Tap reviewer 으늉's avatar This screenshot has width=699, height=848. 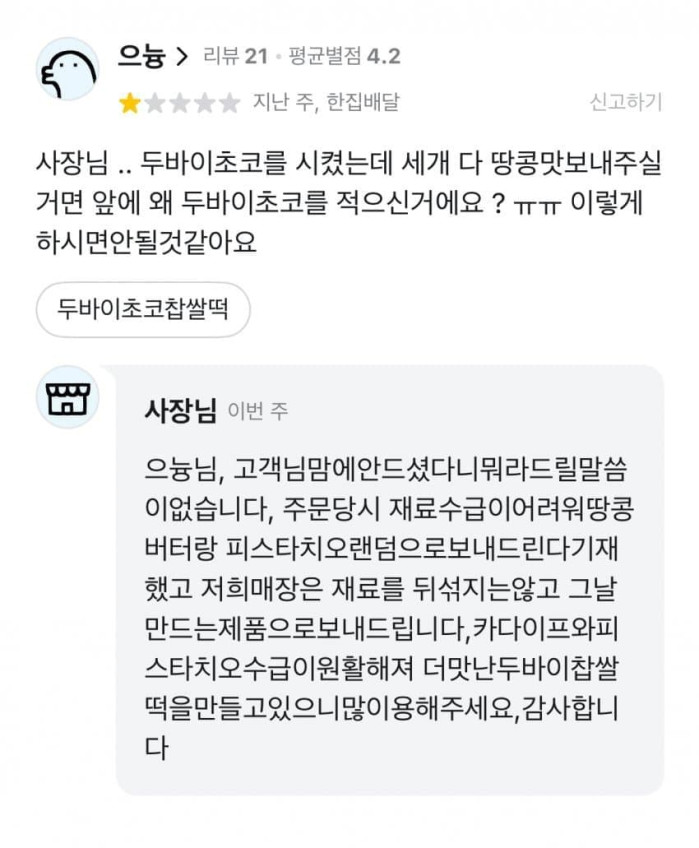click(67, 70)
